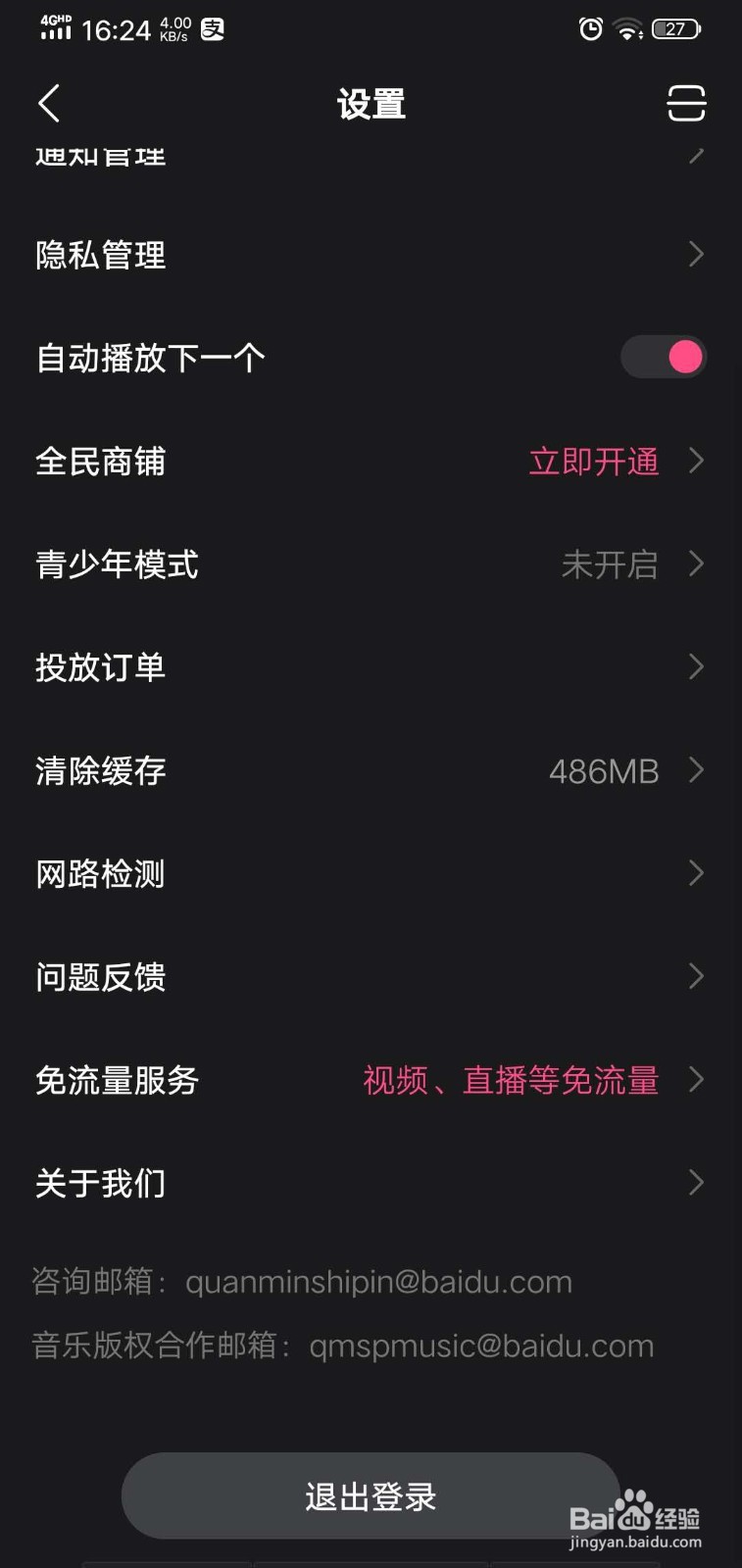Tap 退出登录 to log out
Image resolution: width=742 pixels, height=1568 pixels.
(x=371, y=1496)
